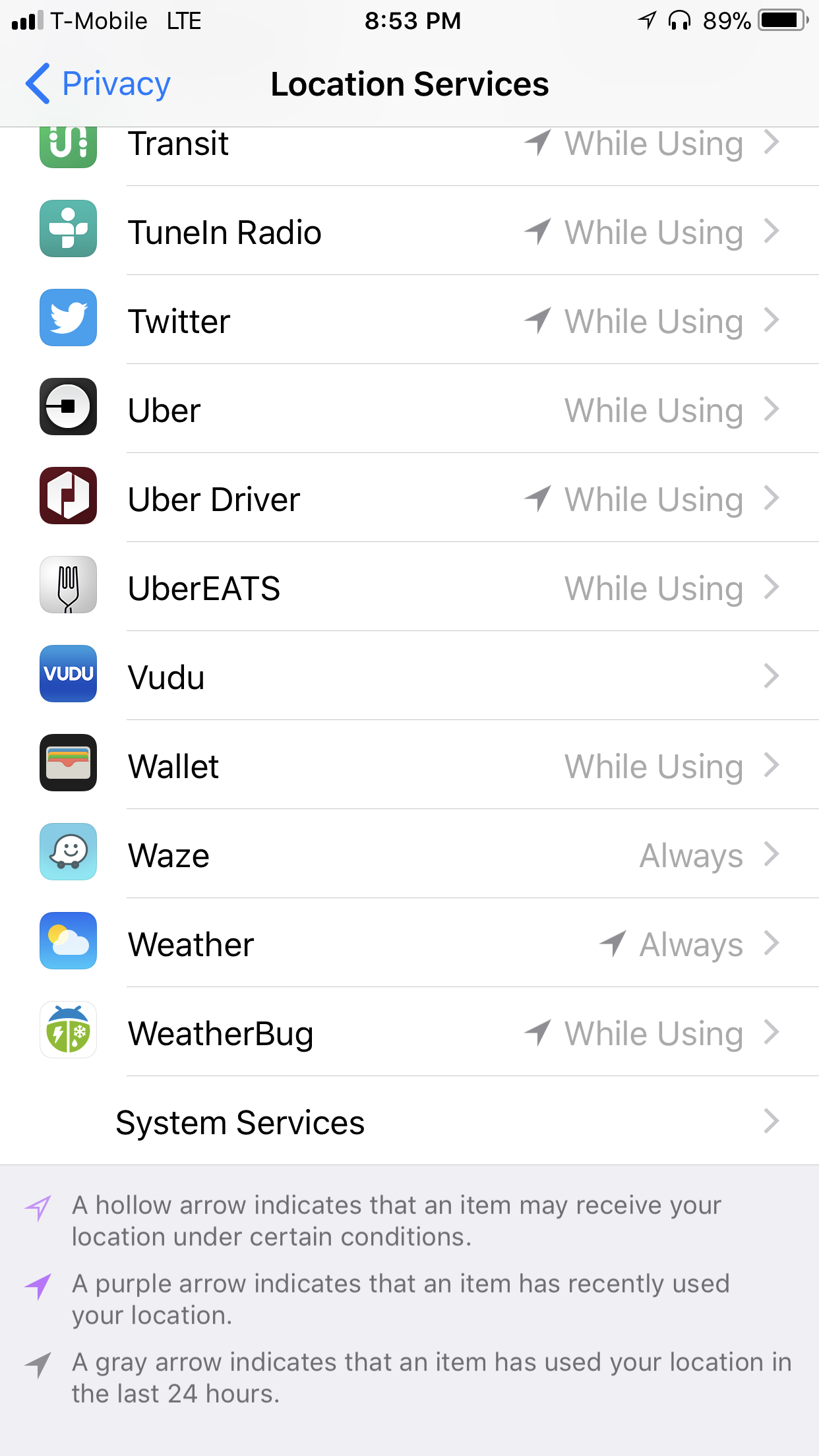The width and height of the screenshot is (819, 1456).
Task: Open TuneIn Radio location settings
Action: coord(409,232)
